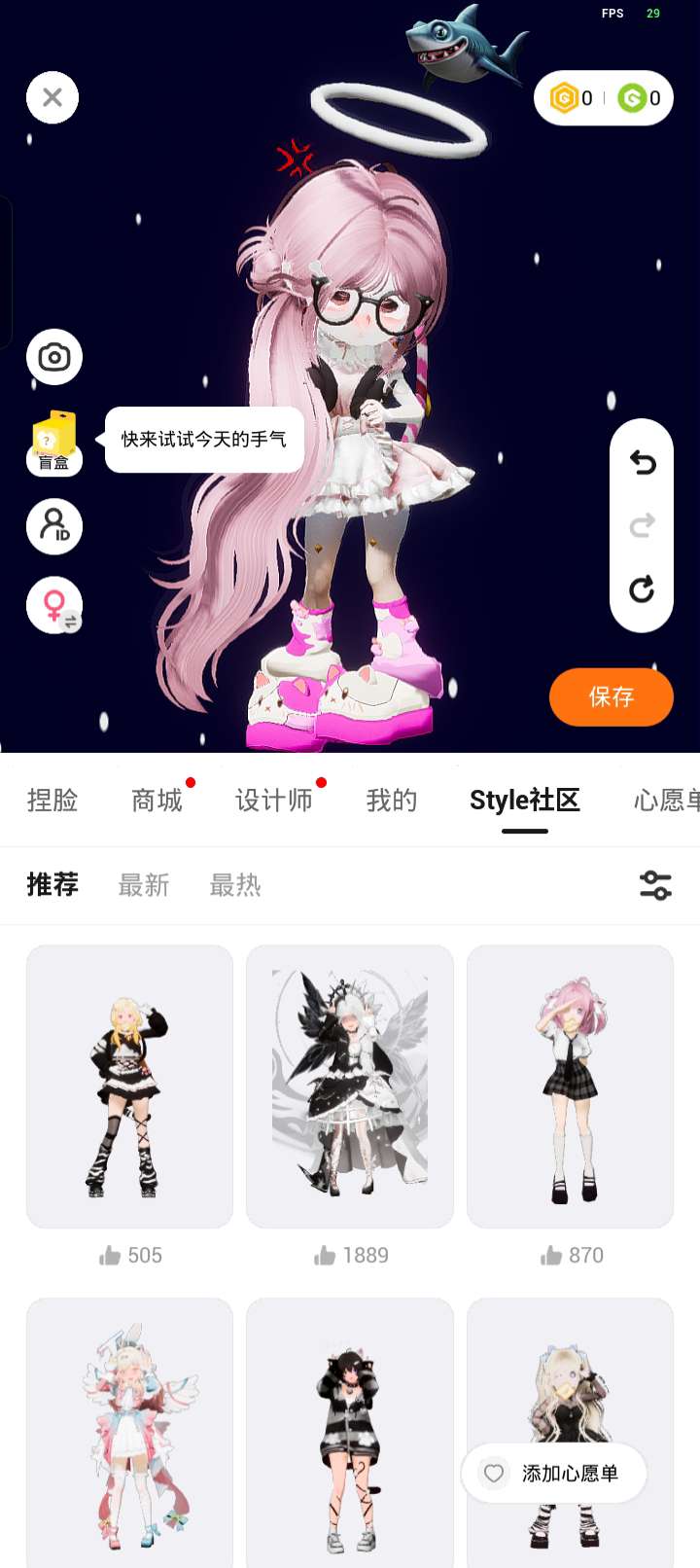Screen dimensions: 700x1568
Task: Open the 商城 tab
Action: tap(157, 801)
